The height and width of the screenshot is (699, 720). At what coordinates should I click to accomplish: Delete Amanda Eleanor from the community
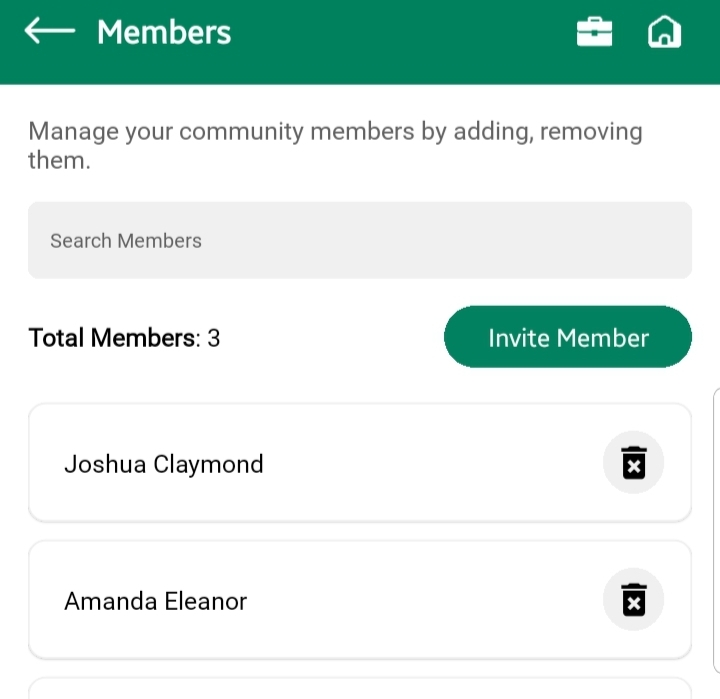tap(633, 600)
